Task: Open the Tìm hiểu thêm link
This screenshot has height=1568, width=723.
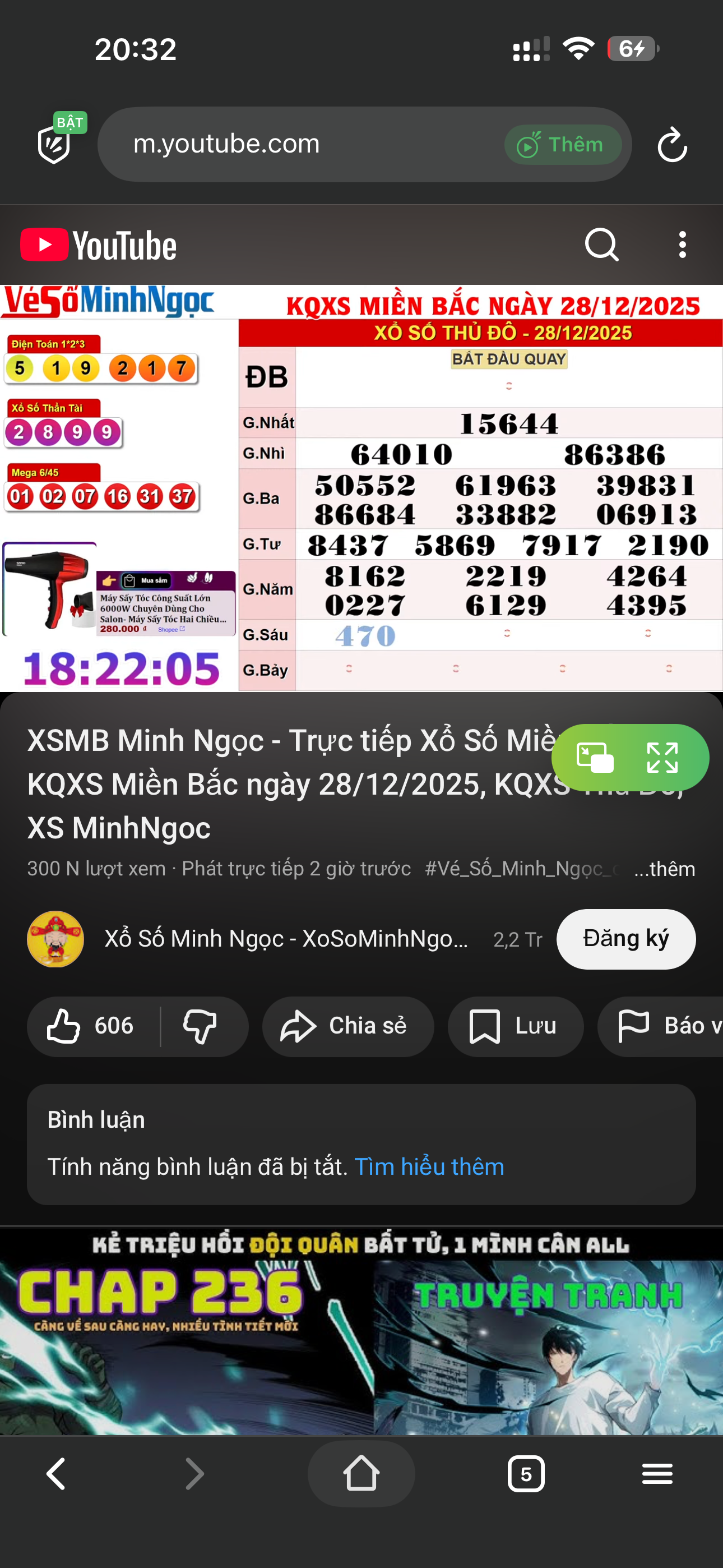Action: [x=429, y=1167]
